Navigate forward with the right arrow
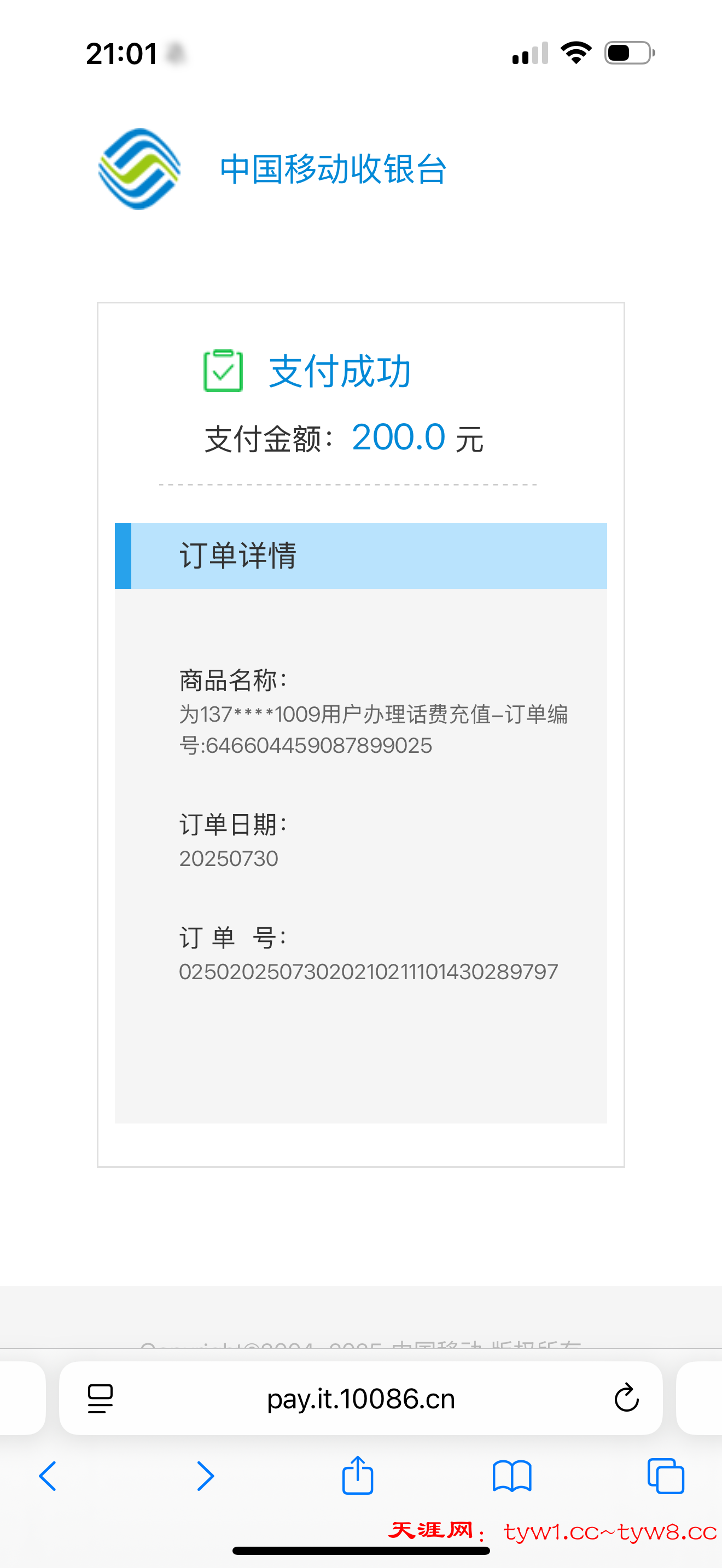The image size is (722, 1568). tap(205, 1476)
